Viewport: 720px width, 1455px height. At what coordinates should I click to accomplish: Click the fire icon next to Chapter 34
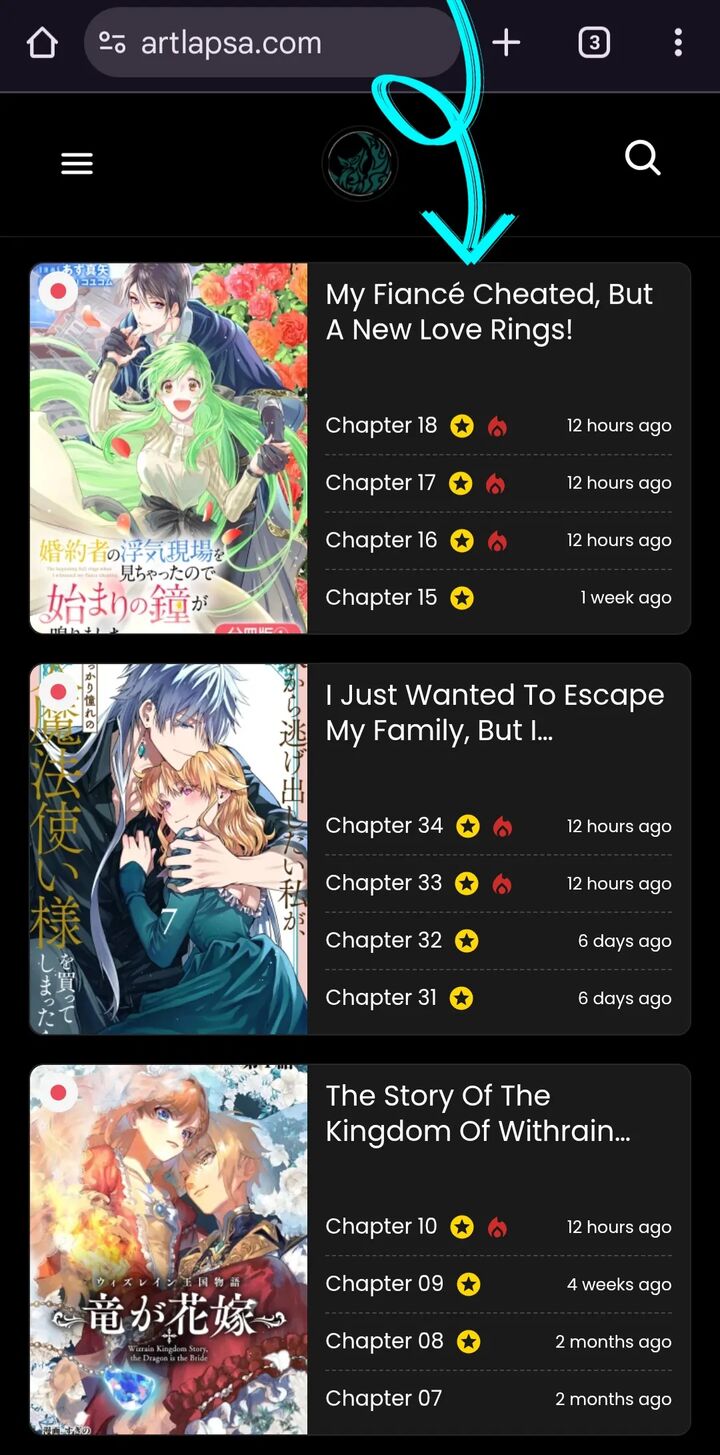pyautogui.click(x=503, y=826)
